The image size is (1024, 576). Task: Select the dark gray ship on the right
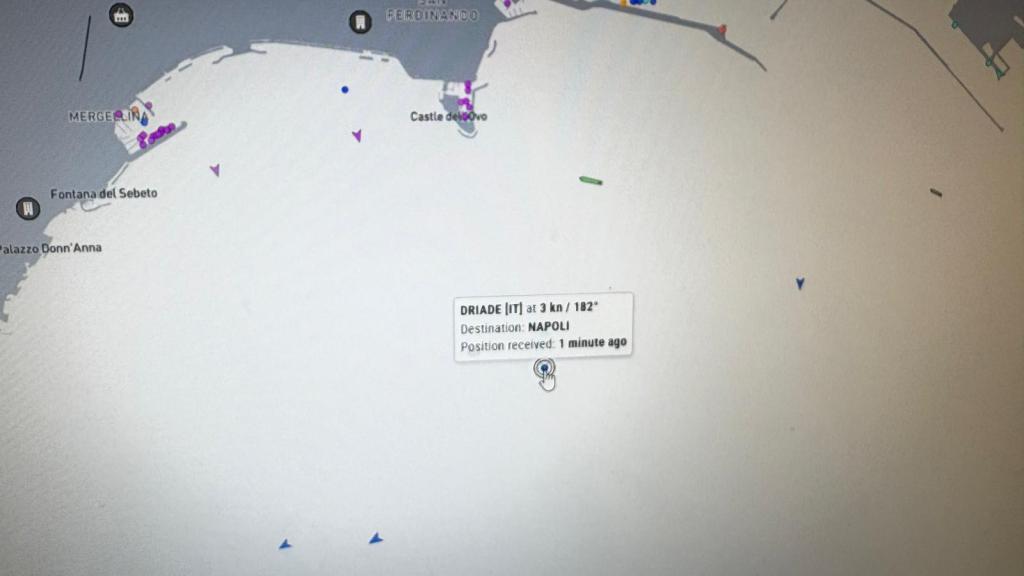point(936,192)
